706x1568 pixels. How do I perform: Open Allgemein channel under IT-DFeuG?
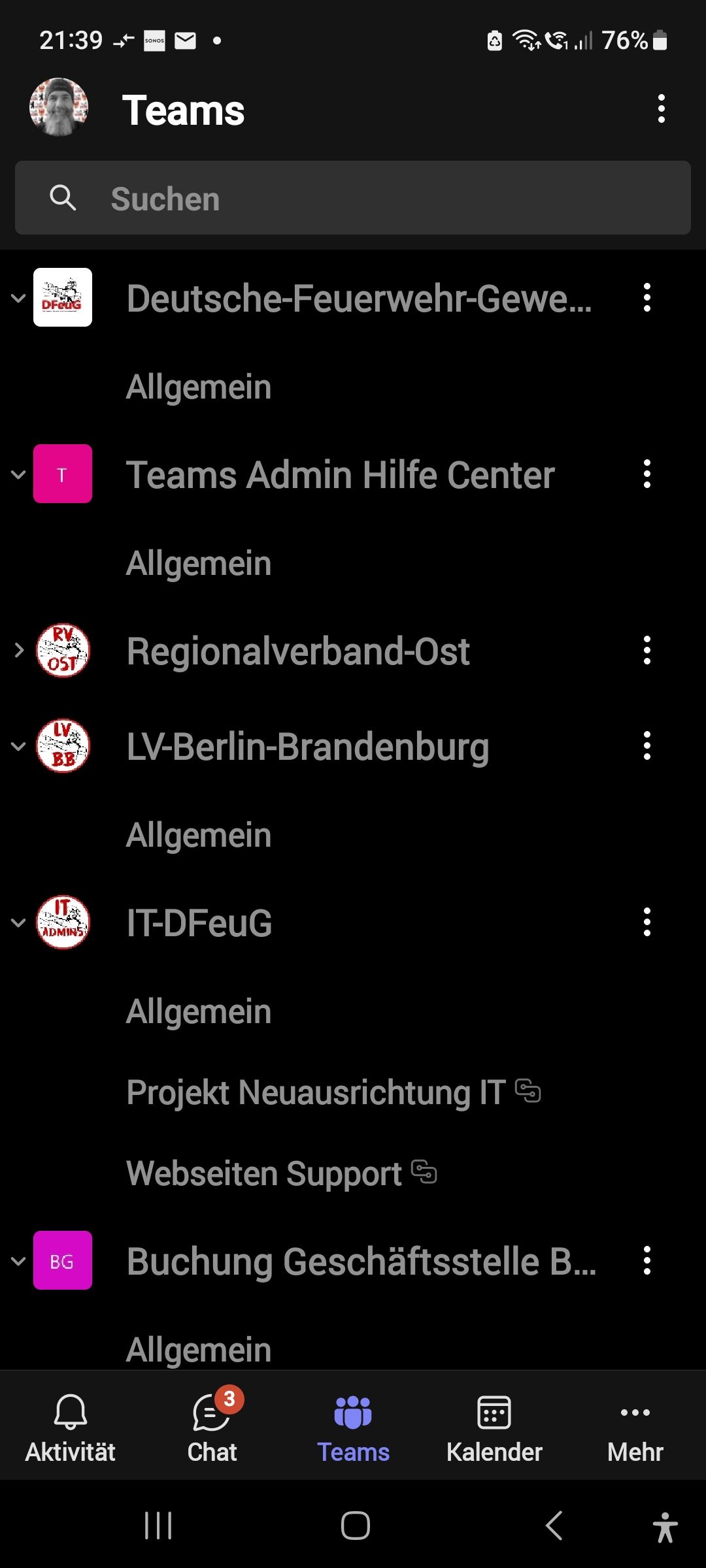[x=199, y=1011]
